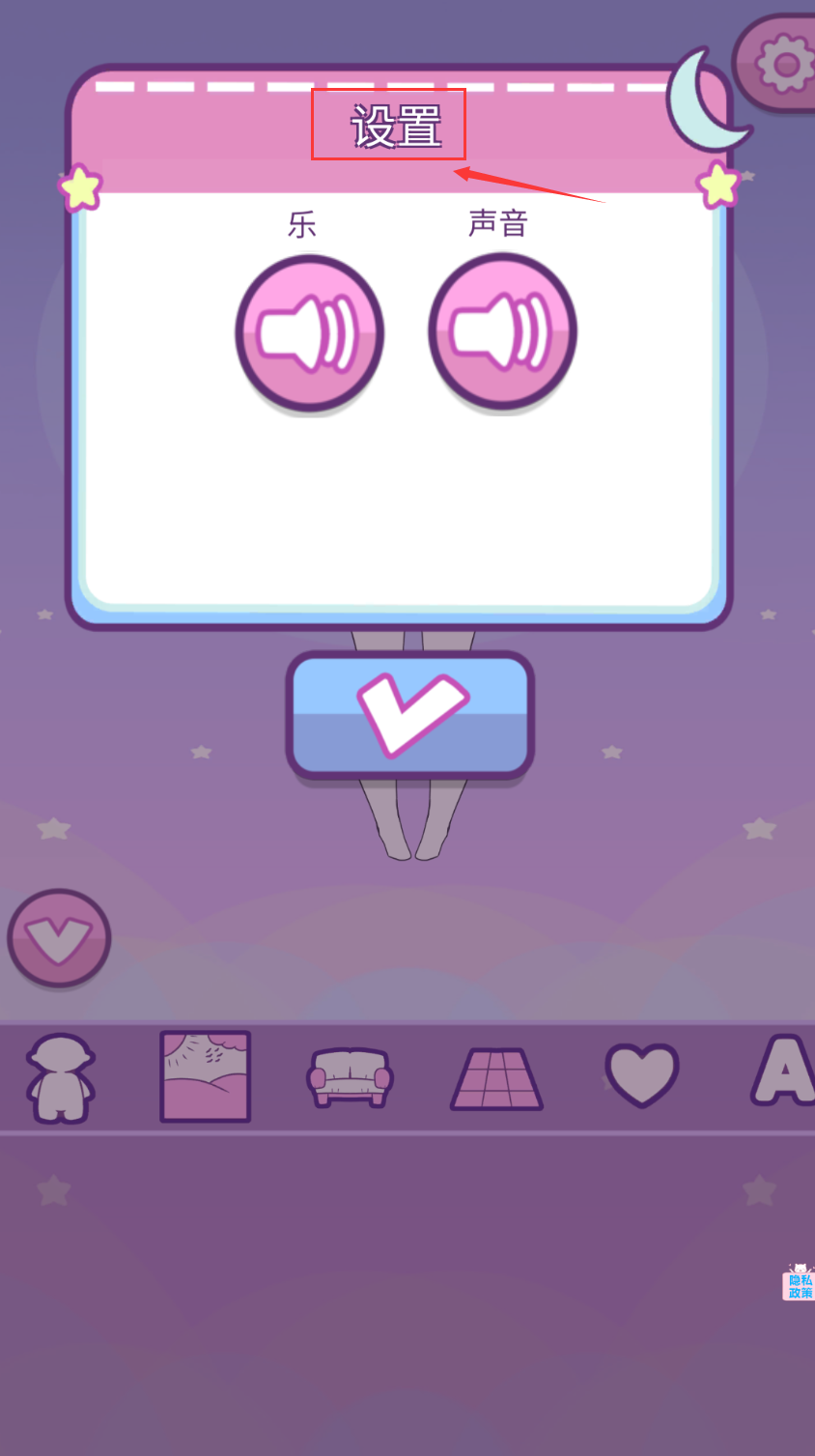Select the character body category

click(60, 1078)
